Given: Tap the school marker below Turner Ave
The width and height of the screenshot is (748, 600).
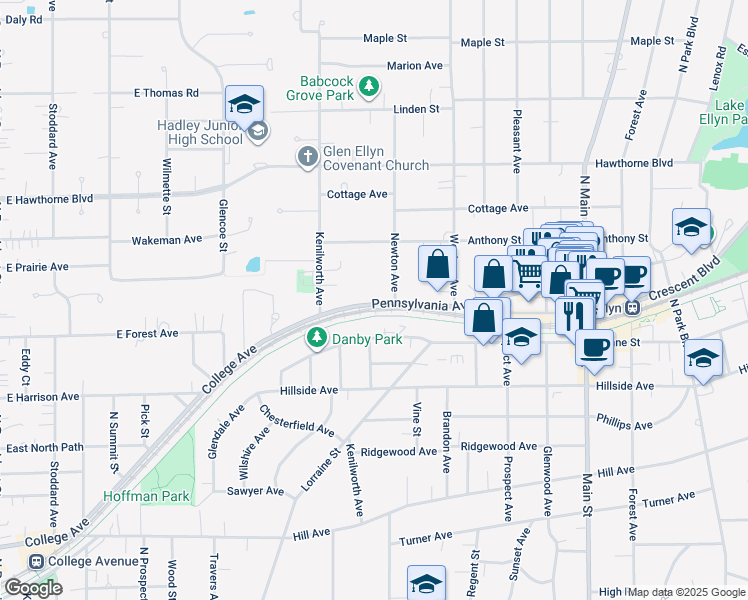Looking at the screenshot, I should [x=426, y=584].
